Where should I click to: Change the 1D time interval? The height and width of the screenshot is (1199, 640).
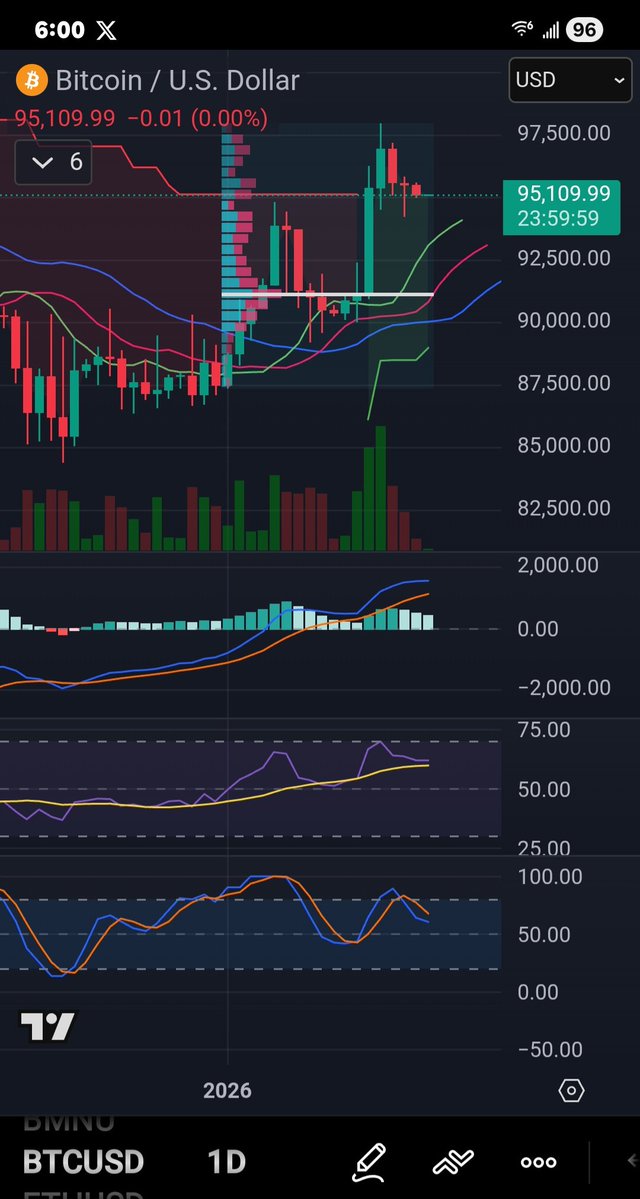pyautogui.click(x=226, y=1162)
